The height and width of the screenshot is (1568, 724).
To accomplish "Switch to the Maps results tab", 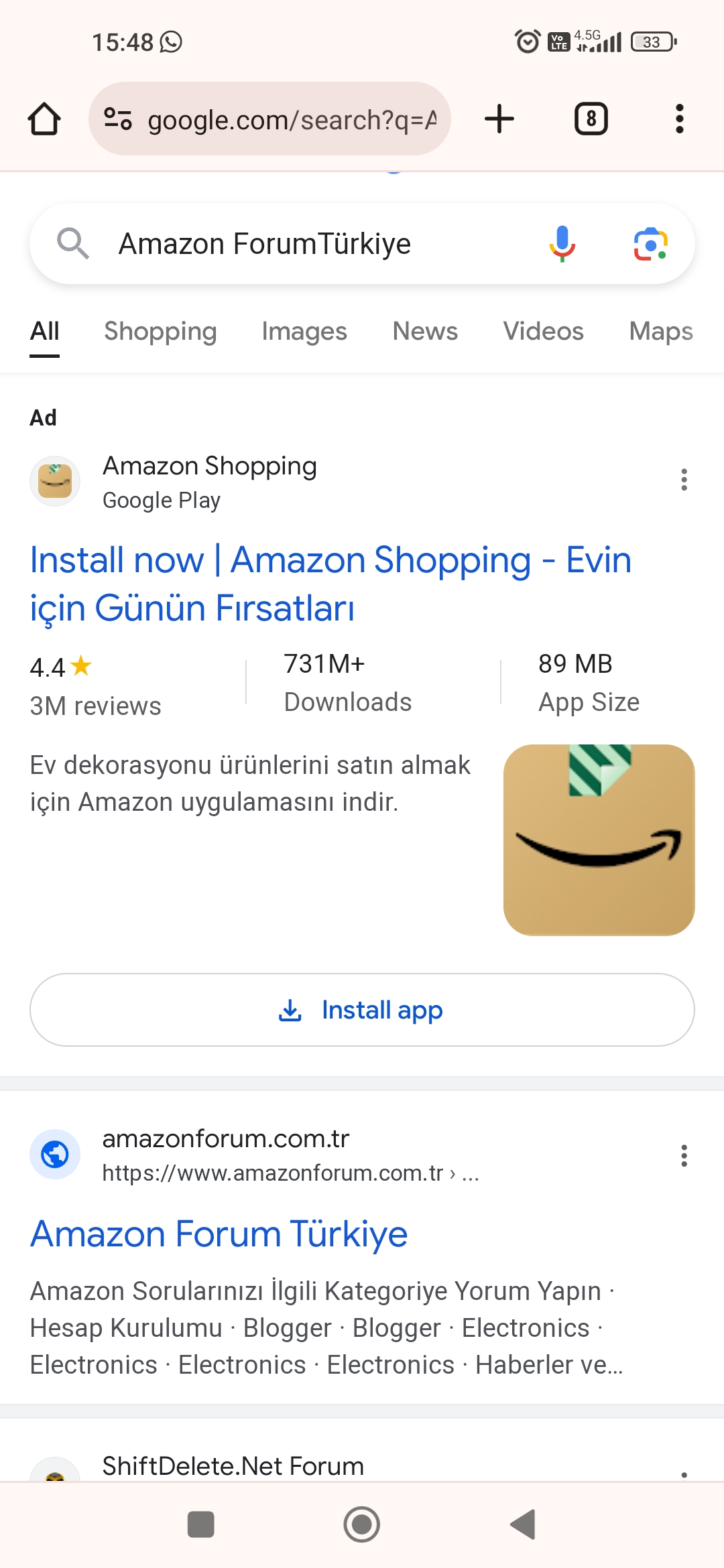I will (661, 331).
